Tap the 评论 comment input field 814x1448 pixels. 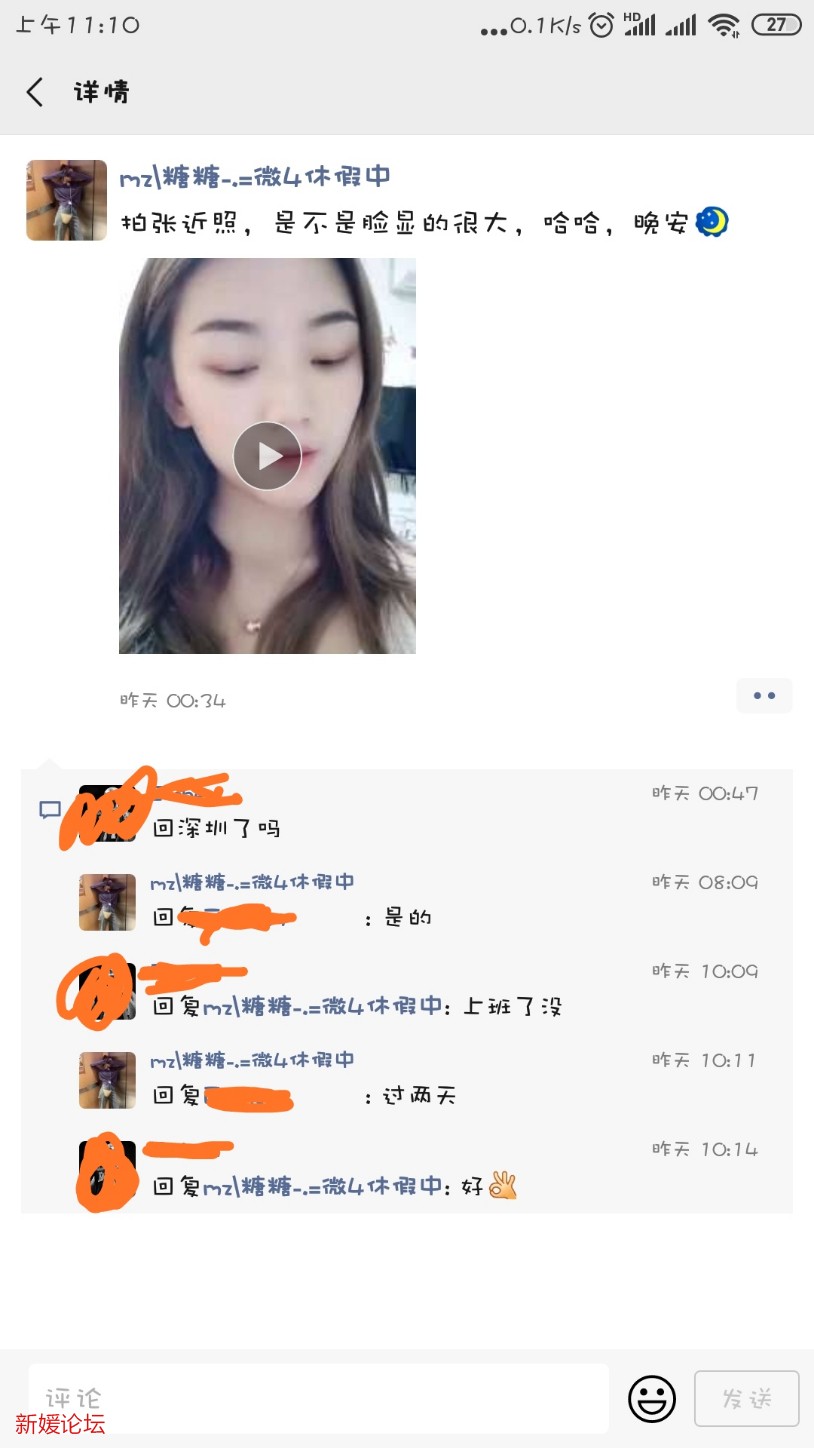click(318, 1397)
